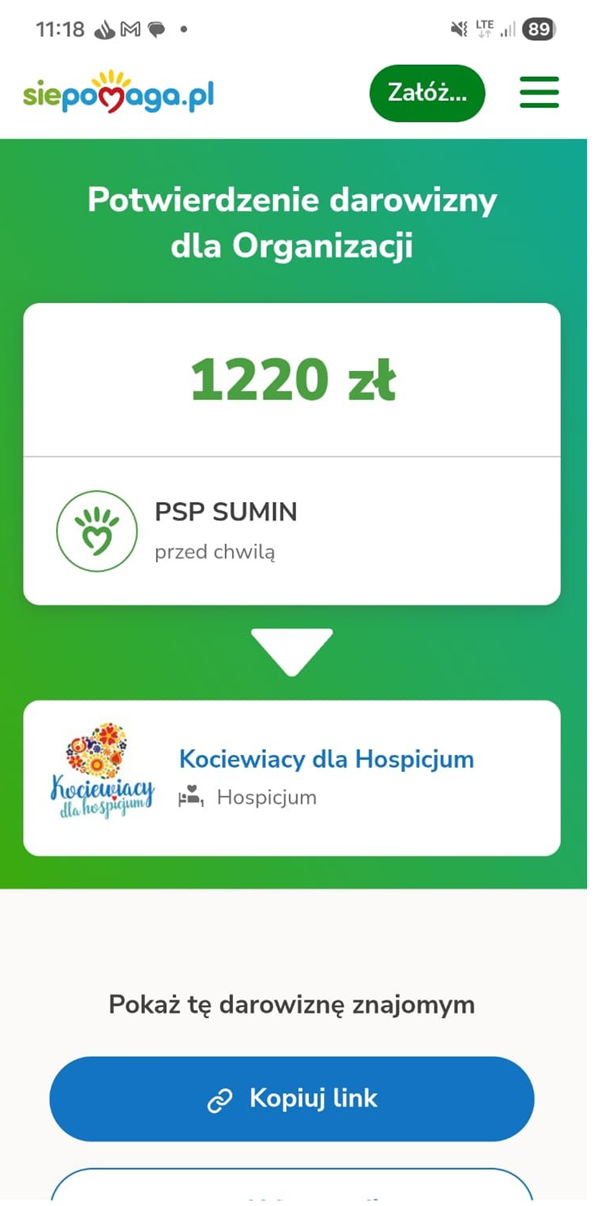Image resolution: width=611 pixels, height=1206 pixels.
Task: Copy the donation link with Kopiuj link
Action: click(x=291, y=1099)
